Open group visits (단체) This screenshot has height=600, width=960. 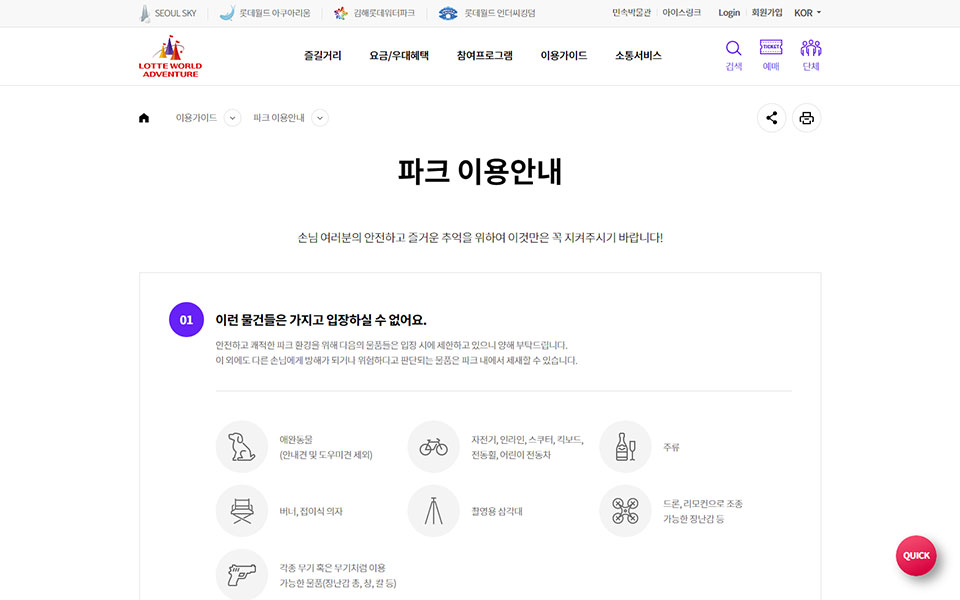click(811, 54)
